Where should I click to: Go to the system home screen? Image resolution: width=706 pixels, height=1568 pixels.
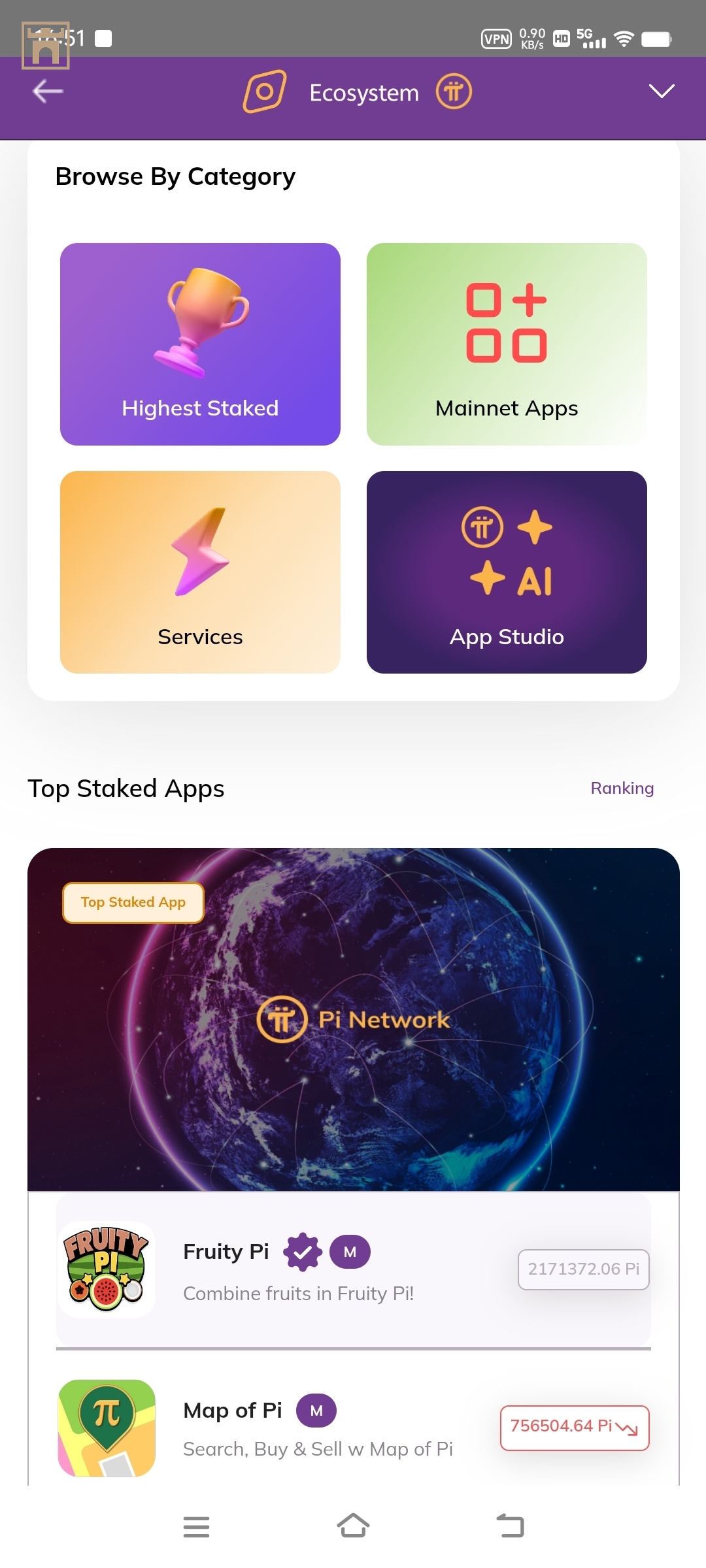pyautogui.click(x=353, y=1526)
